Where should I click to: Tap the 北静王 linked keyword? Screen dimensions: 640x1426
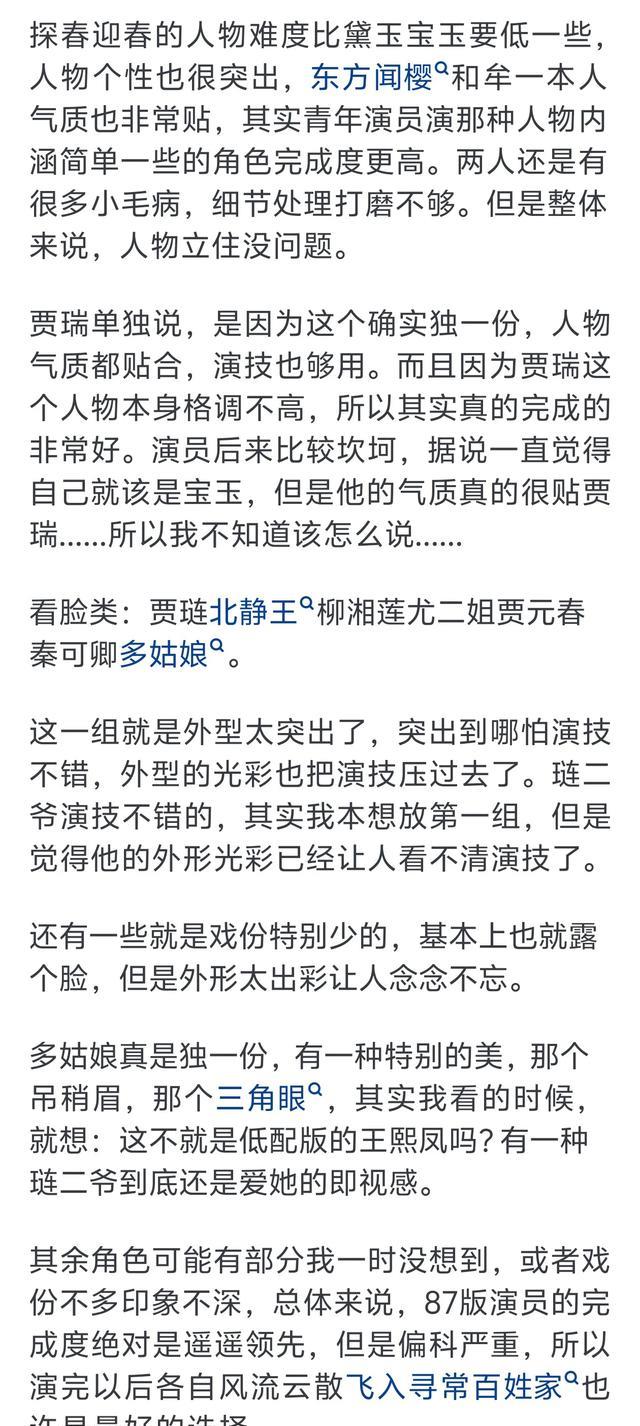tap(262, 612)
